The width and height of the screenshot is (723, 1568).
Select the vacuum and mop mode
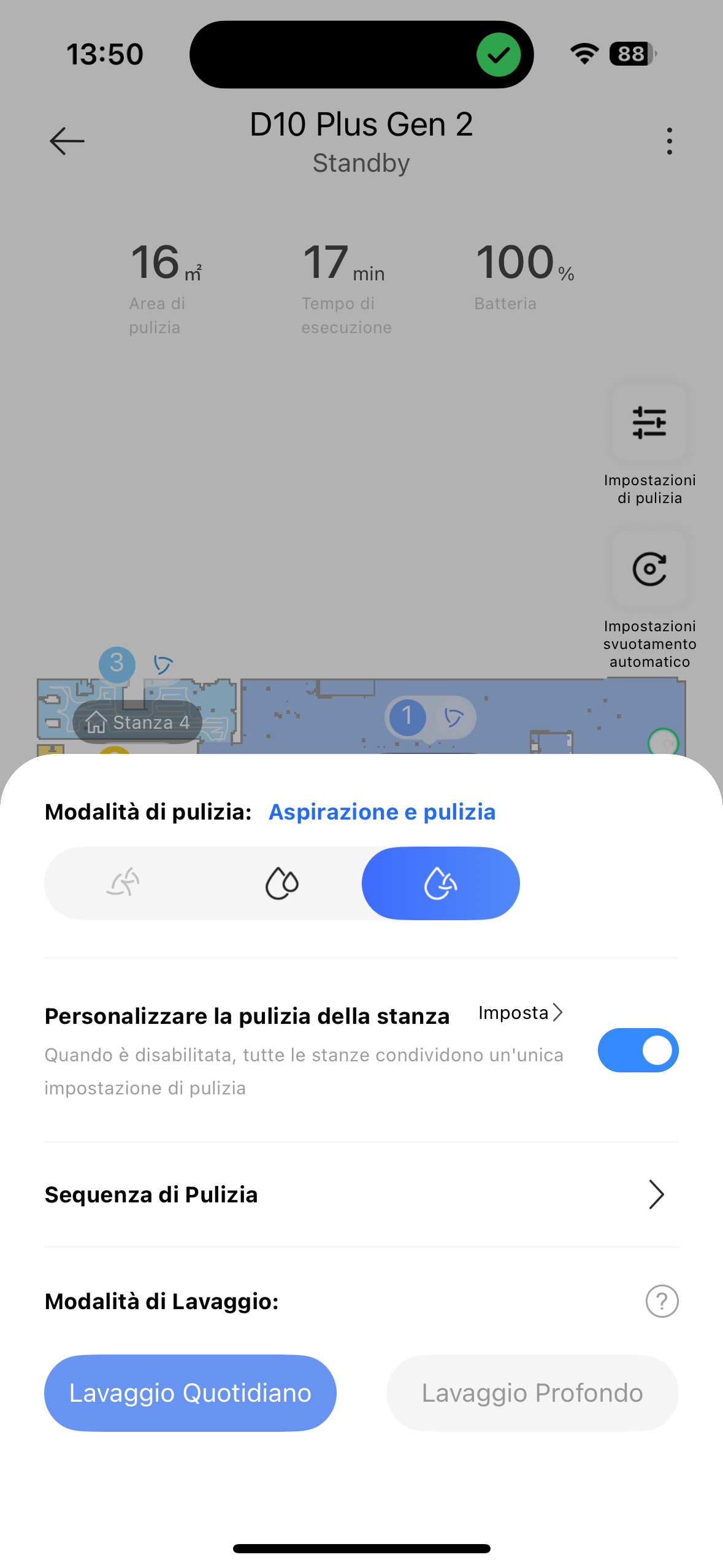pyautogui.click(x=440, y=883)
